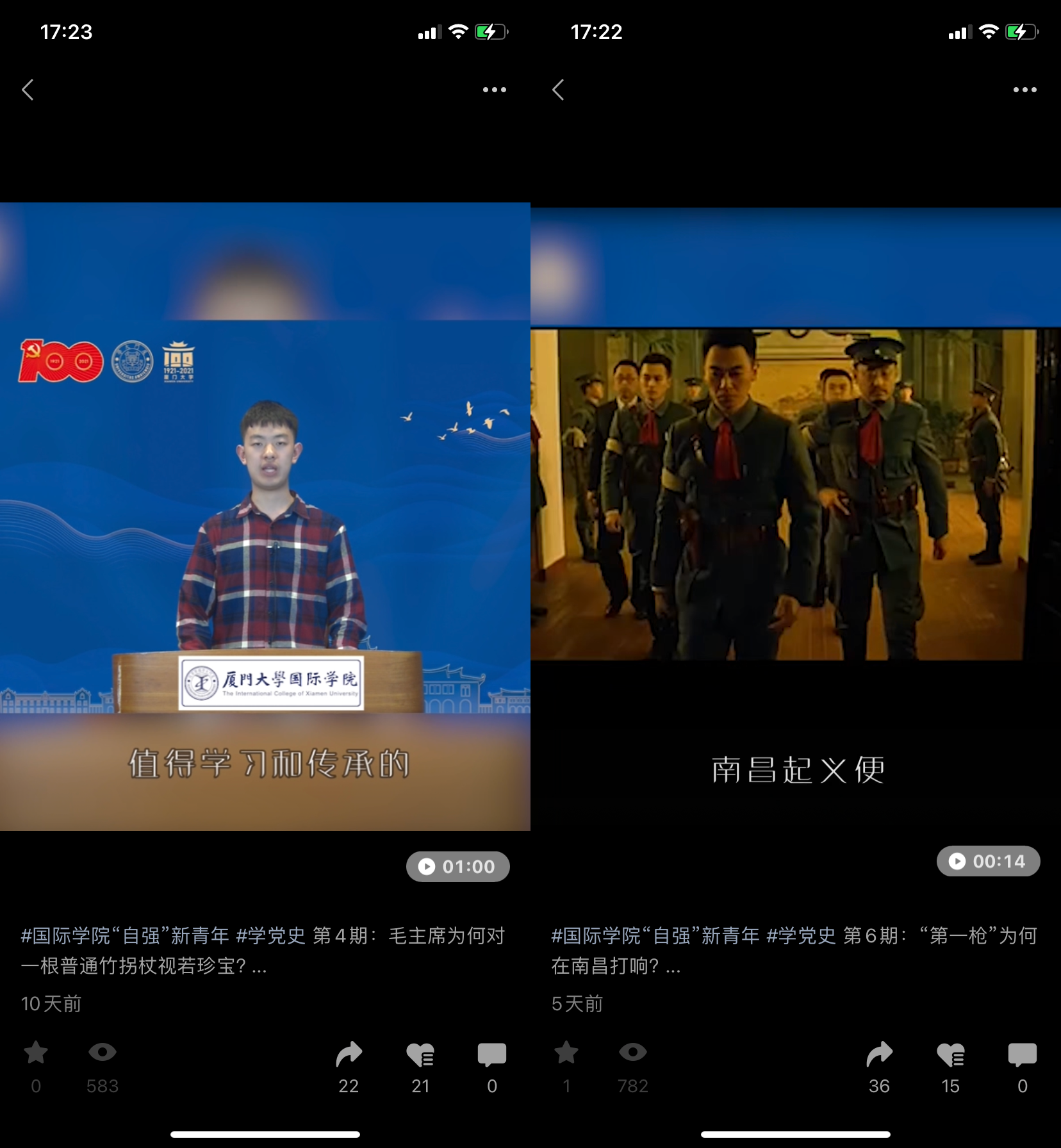Share the 第6期 post with 36 shares
Screen dimensions: 1061x1148
pos(879,1054)
